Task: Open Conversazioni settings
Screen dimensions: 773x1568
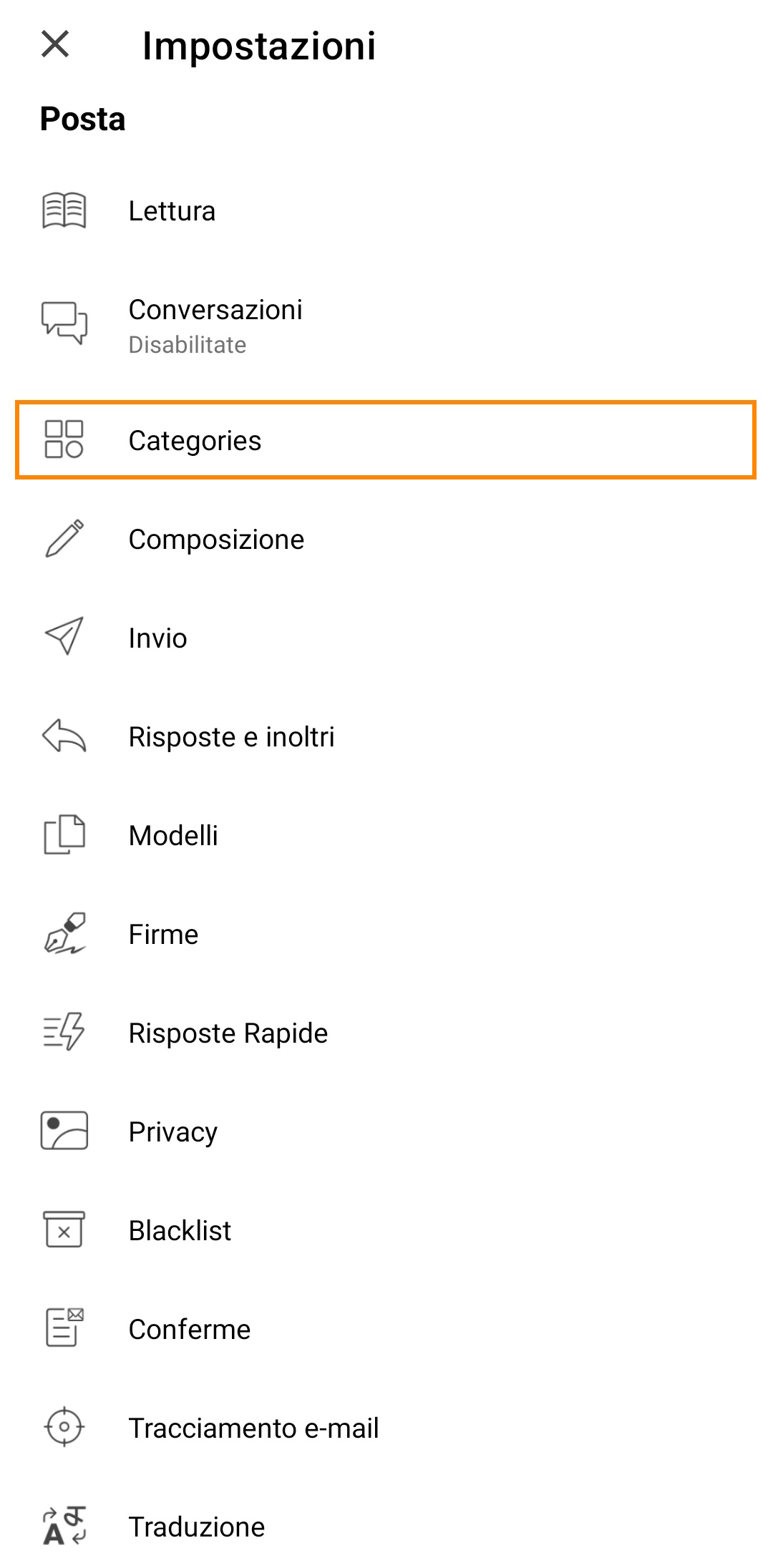Action: tap(386, 326)
